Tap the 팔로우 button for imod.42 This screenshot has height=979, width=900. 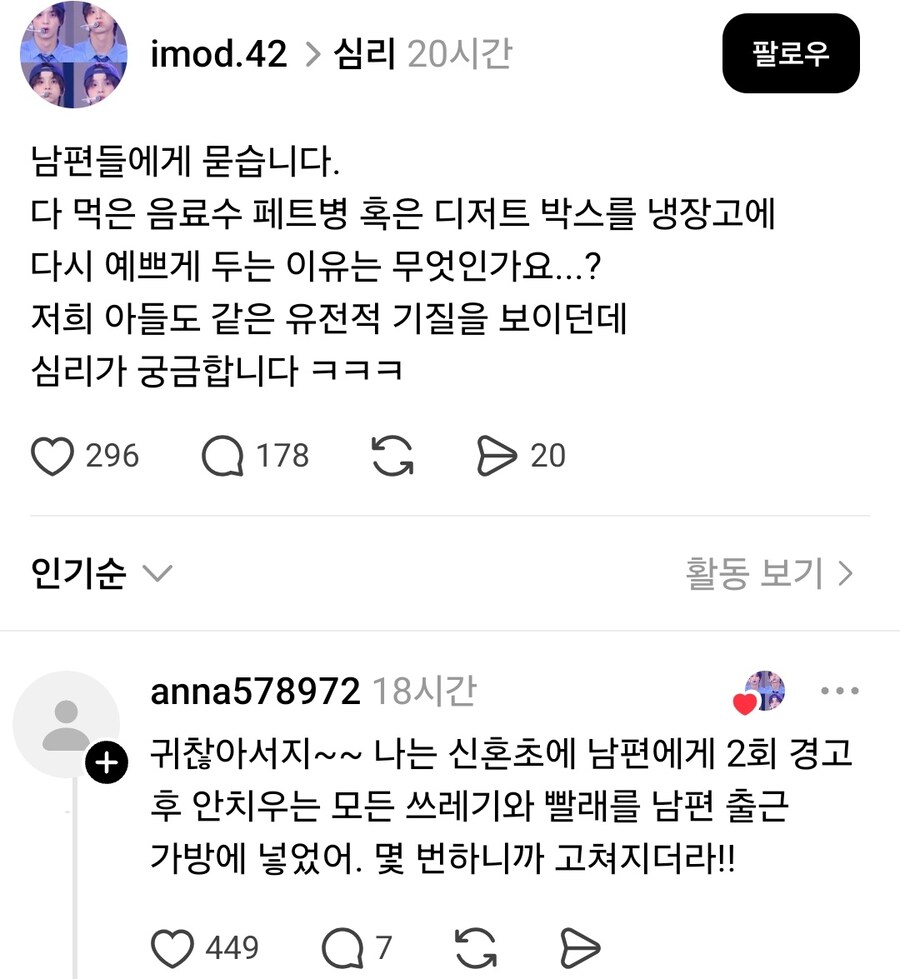[790, 54]
